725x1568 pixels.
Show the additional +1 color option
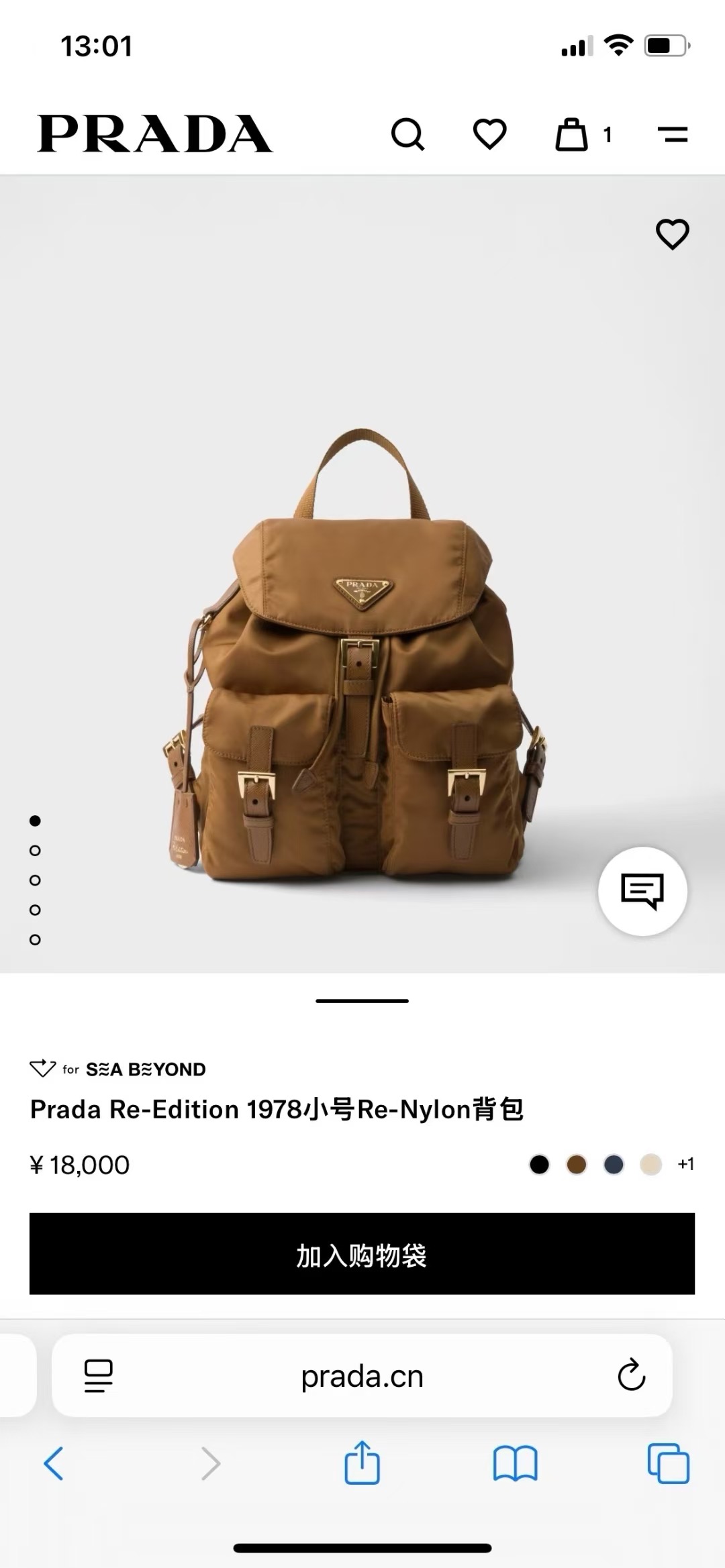(x=686, y=1164)
